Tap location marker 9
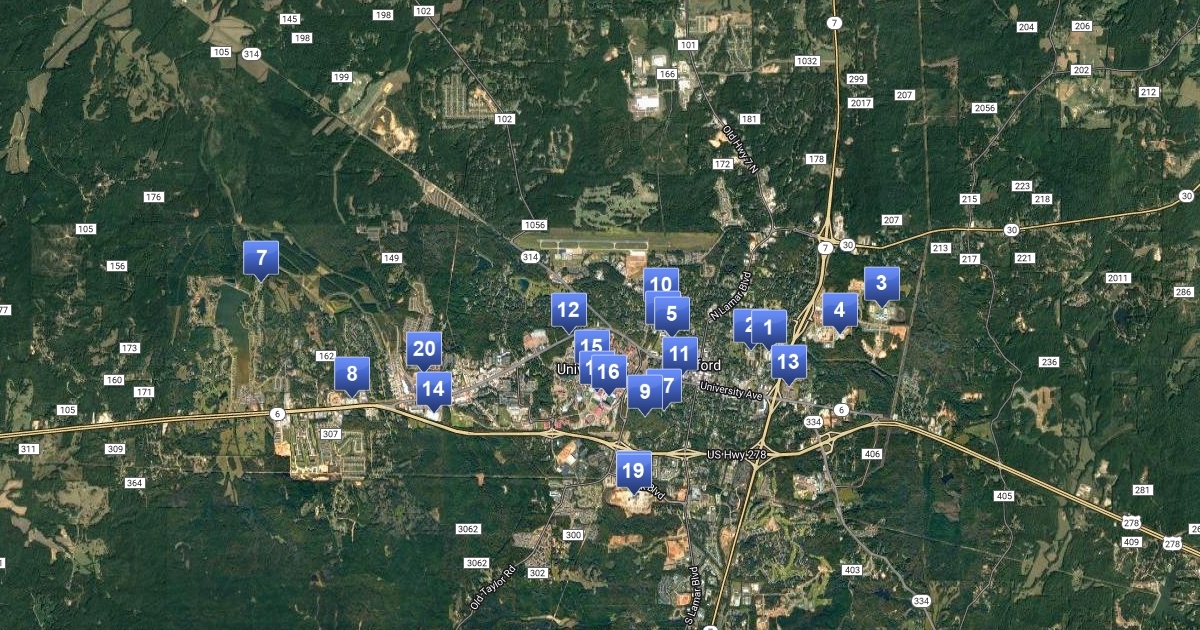This screenshot has height=630, width=1200. click(645, 391)
